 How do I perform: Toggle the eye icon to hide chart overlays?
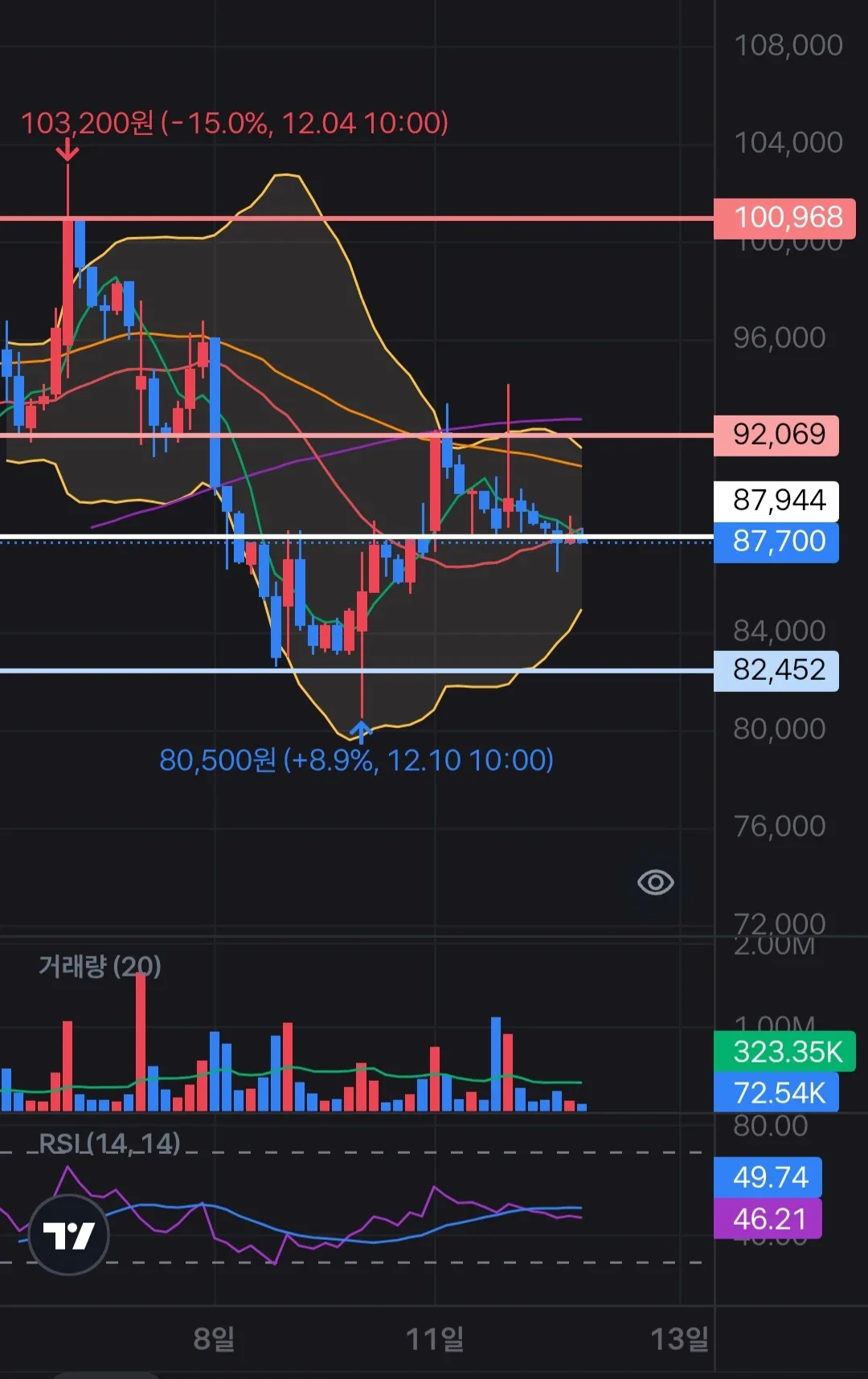pos(656,882)
